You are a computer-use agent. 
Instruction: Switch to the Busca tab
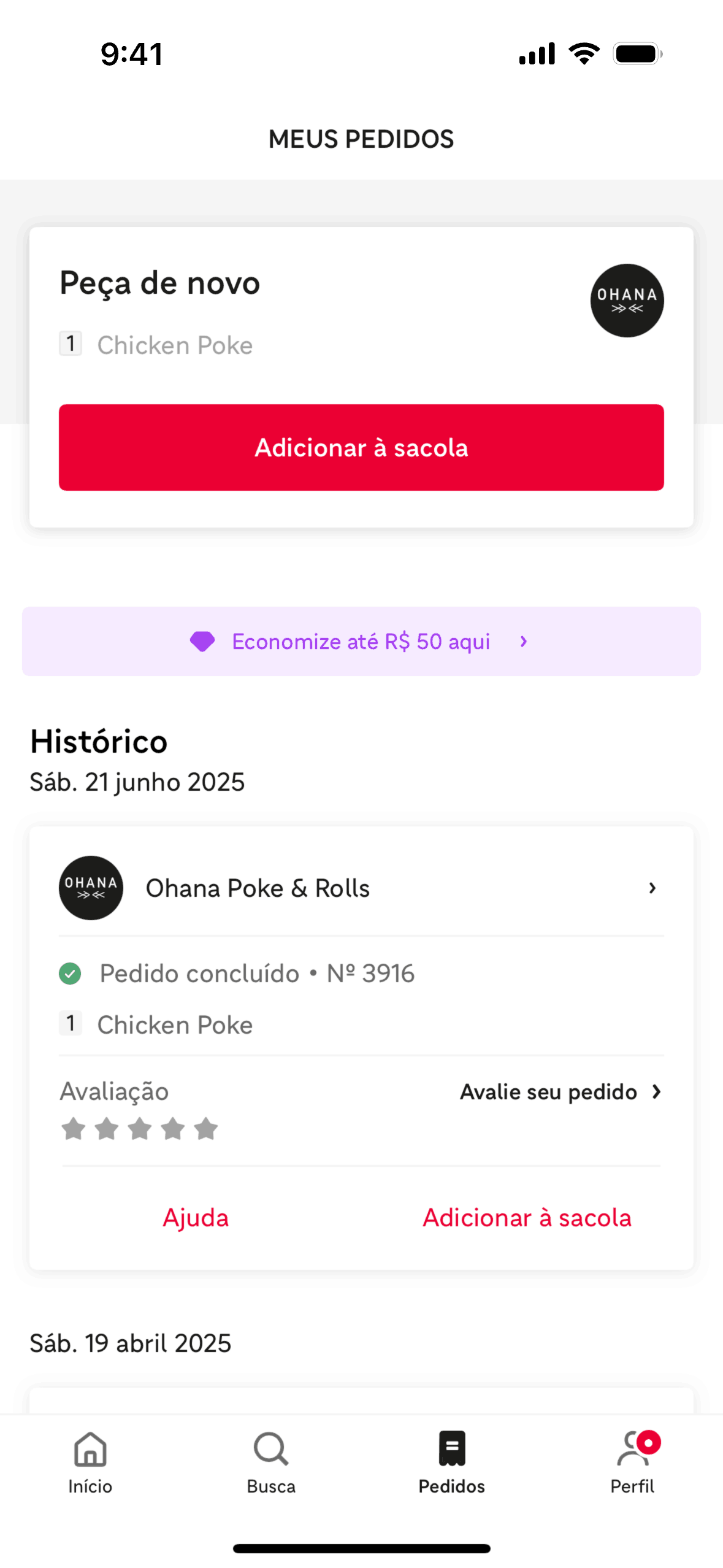tap(271, 1462)
